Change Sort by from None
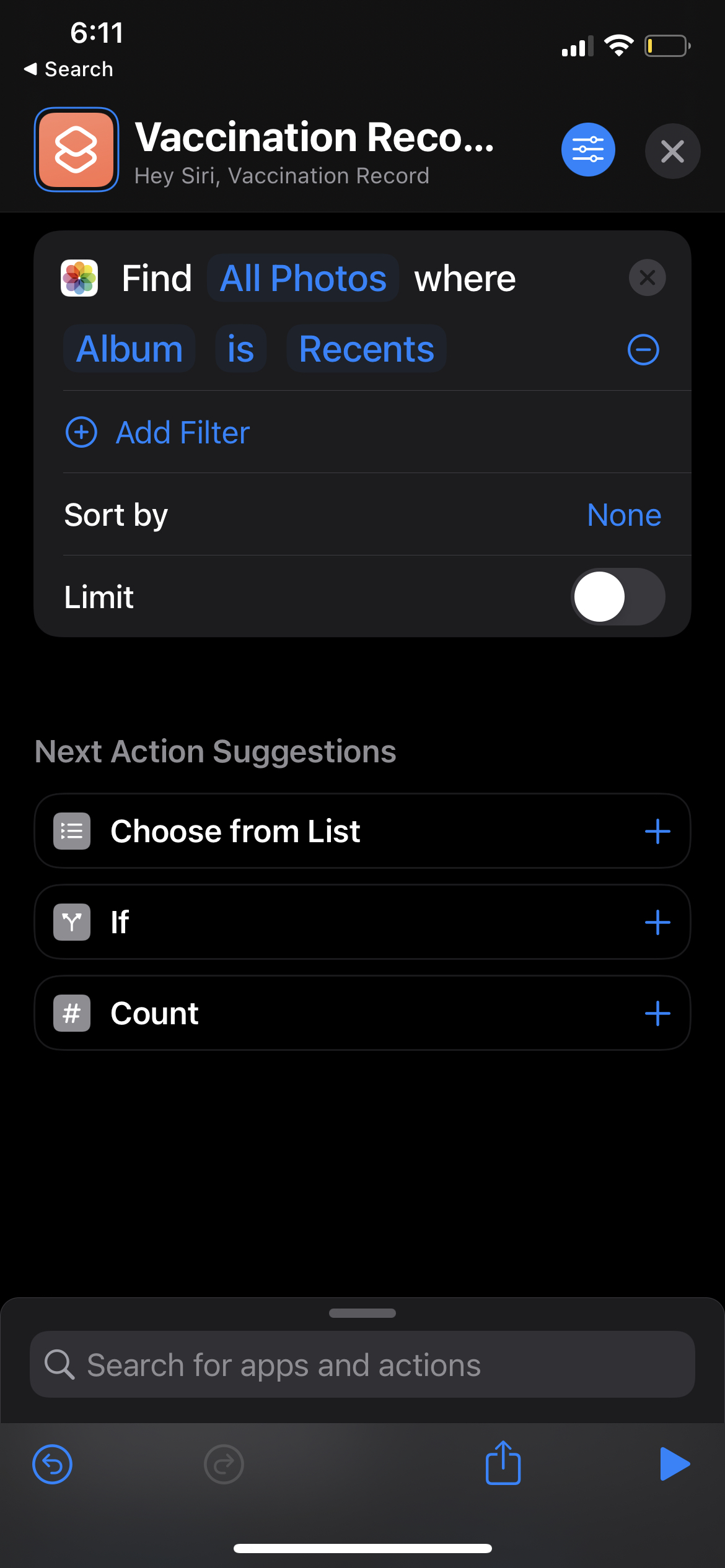The width and height of the screenshot is (725, 1568). pyautogui.click(x=623, y=515)
